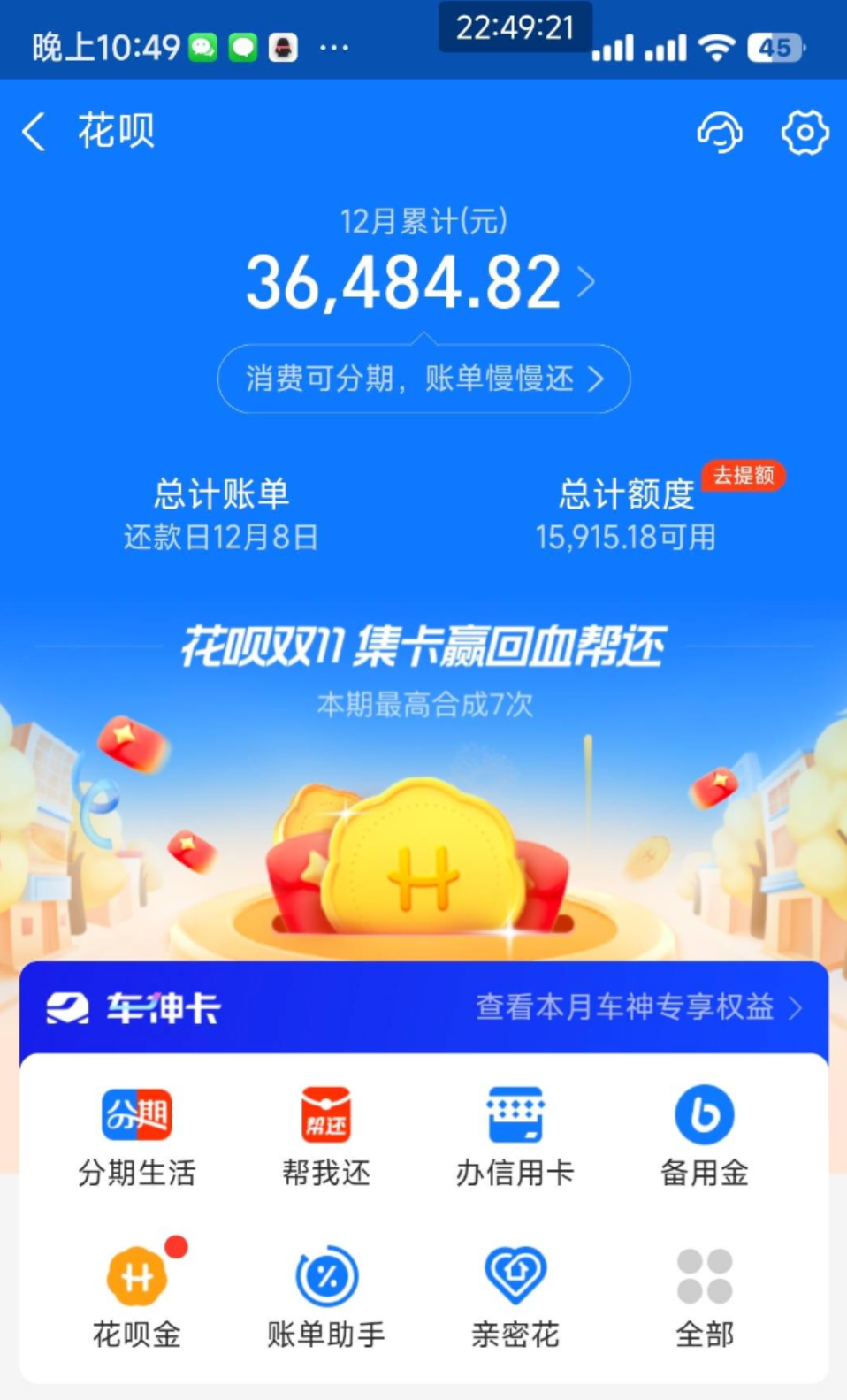
Task: Go back from the 花呗 page
Action: point(34,133)
